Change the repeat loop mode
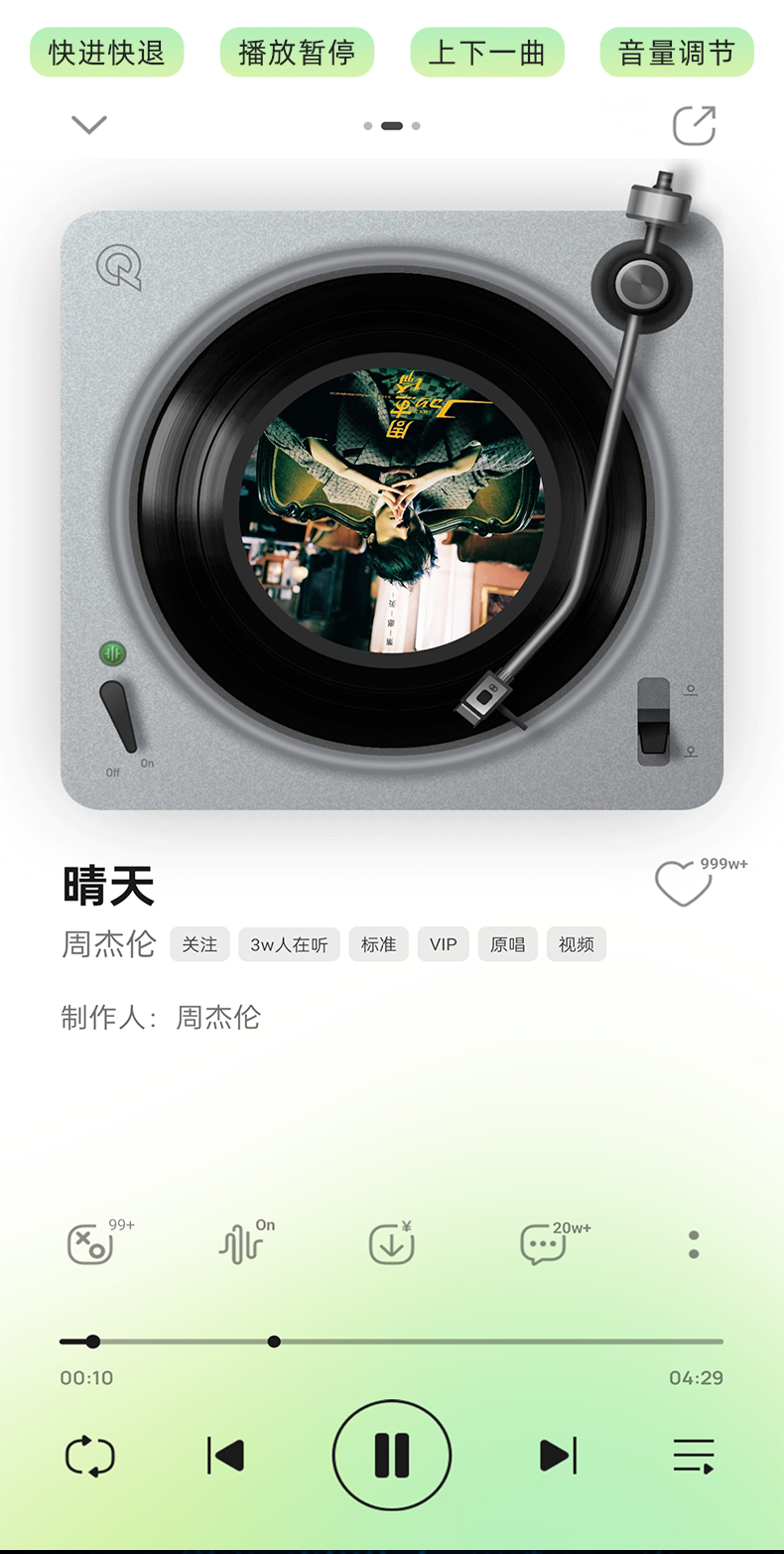 pos(90,1456)
